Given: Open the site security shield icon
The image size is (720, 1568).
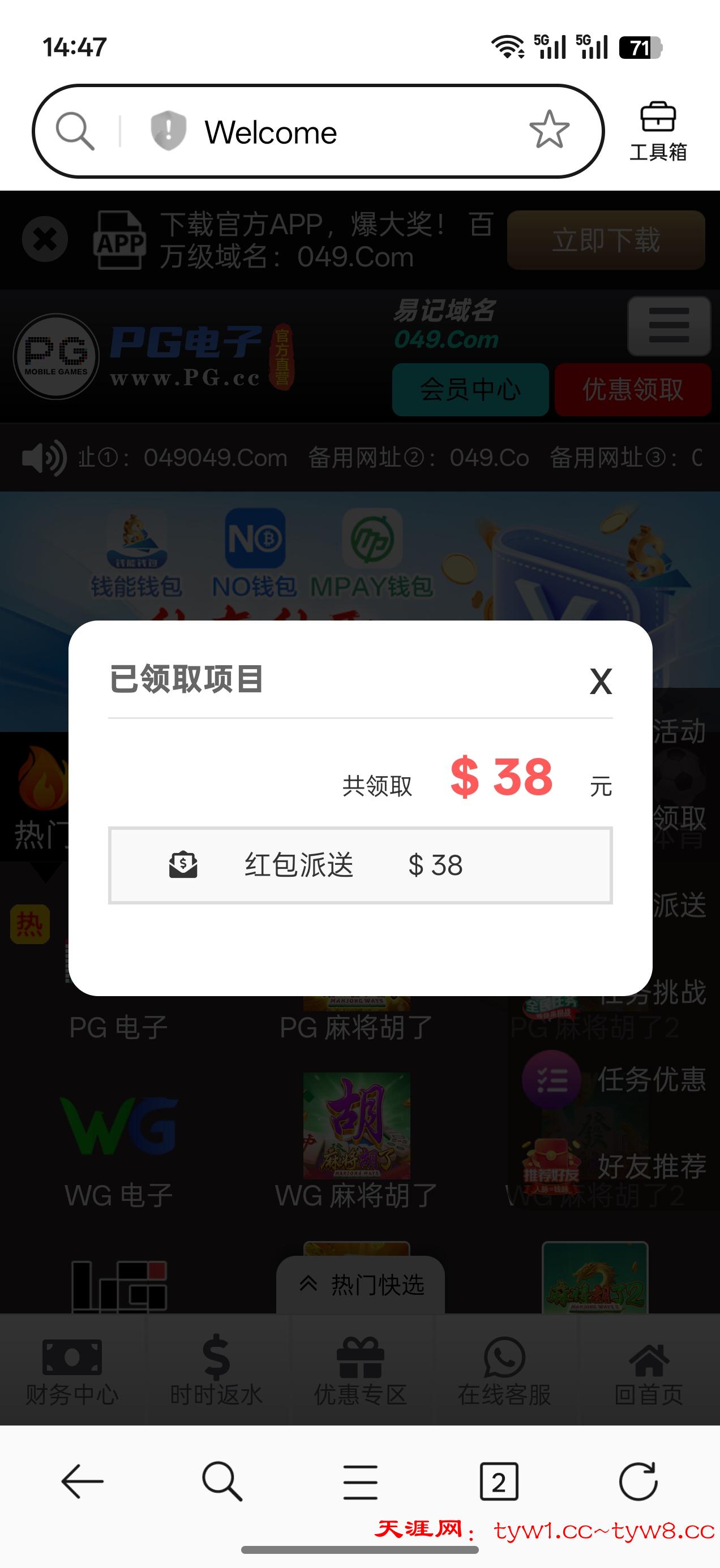Looking at the screenshot, I should tap(168, 130).
